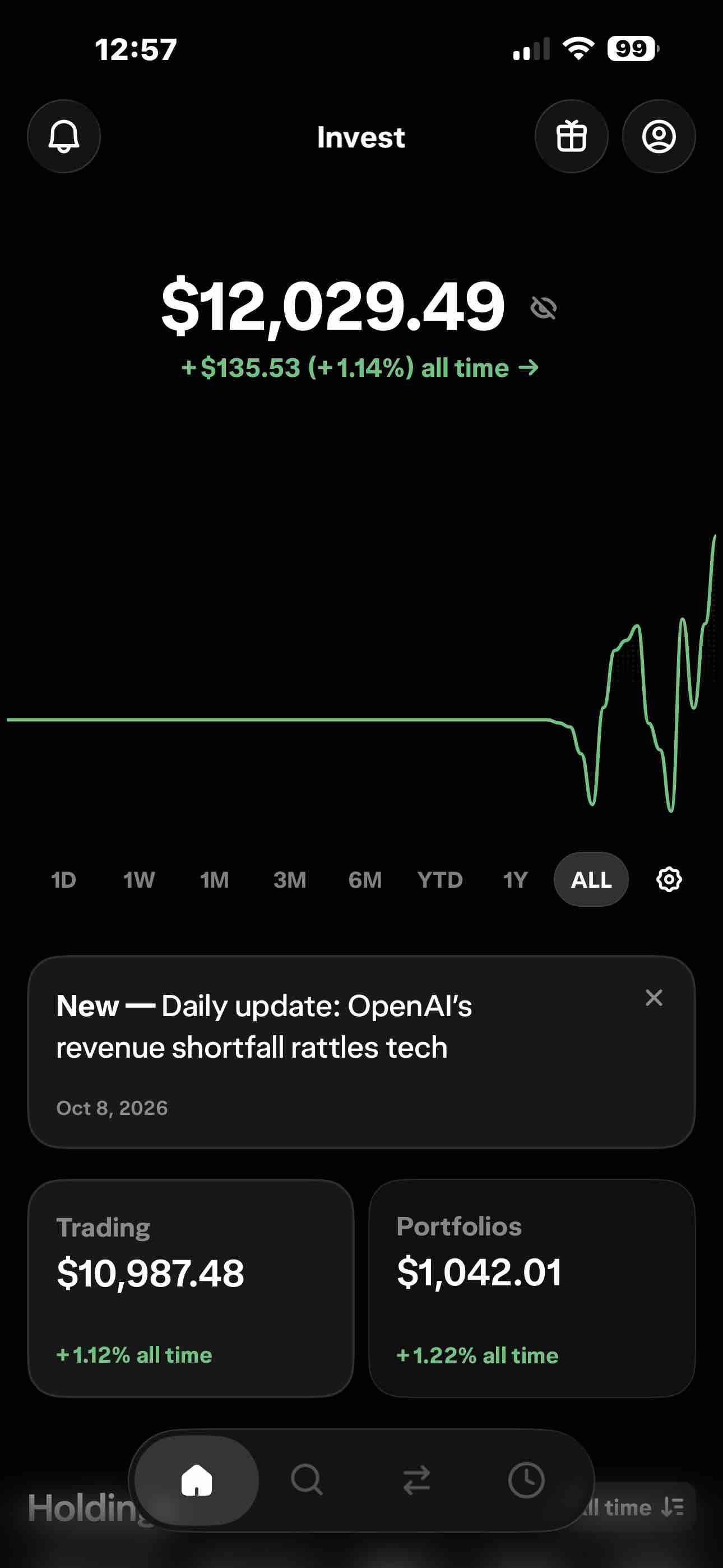
Task: Open the history clock tab
Action: pyautogui.click(x=526, y=1480)
